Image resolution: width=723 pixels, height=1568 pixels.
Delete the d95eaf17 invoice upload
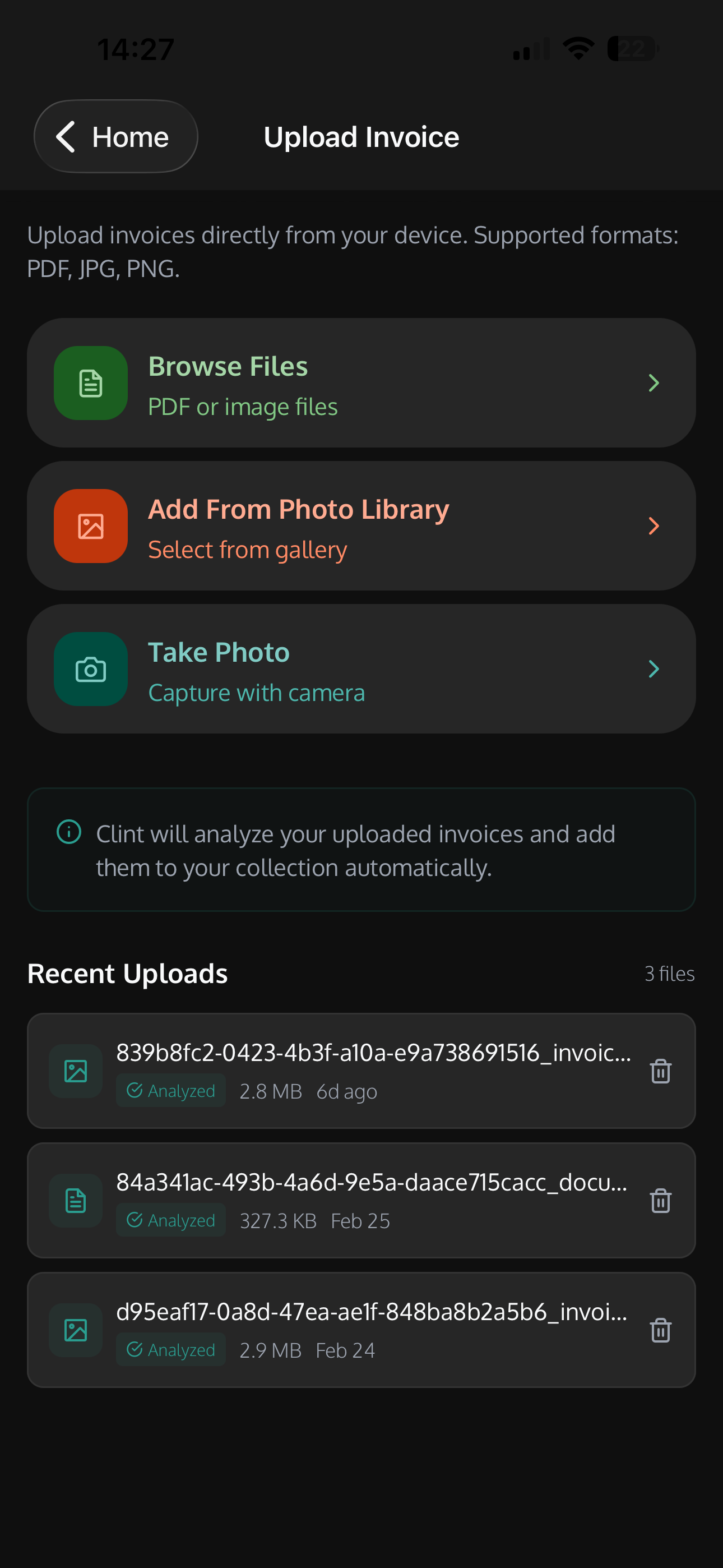(x=660, y=1331)
